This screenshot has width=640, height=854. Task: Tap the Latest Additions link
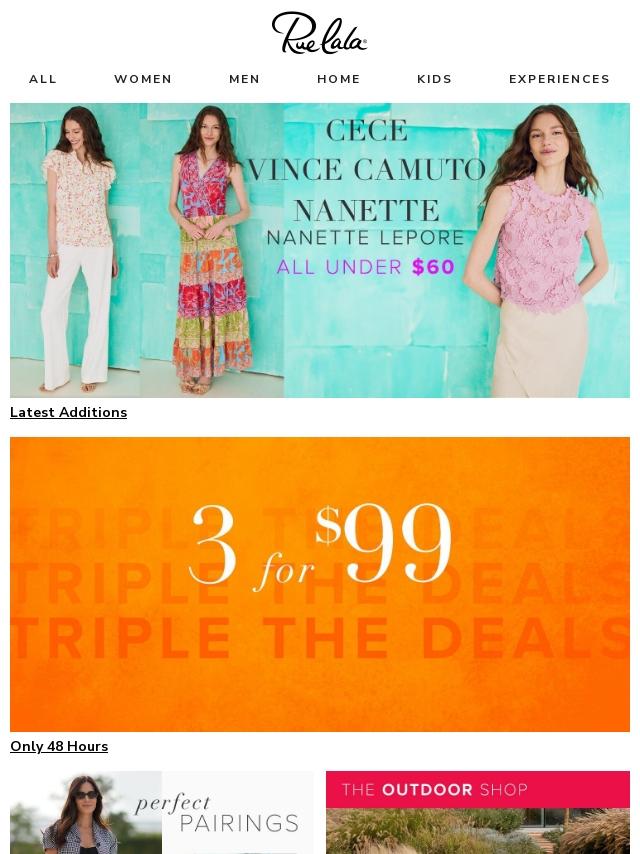(x=68, y=412)
